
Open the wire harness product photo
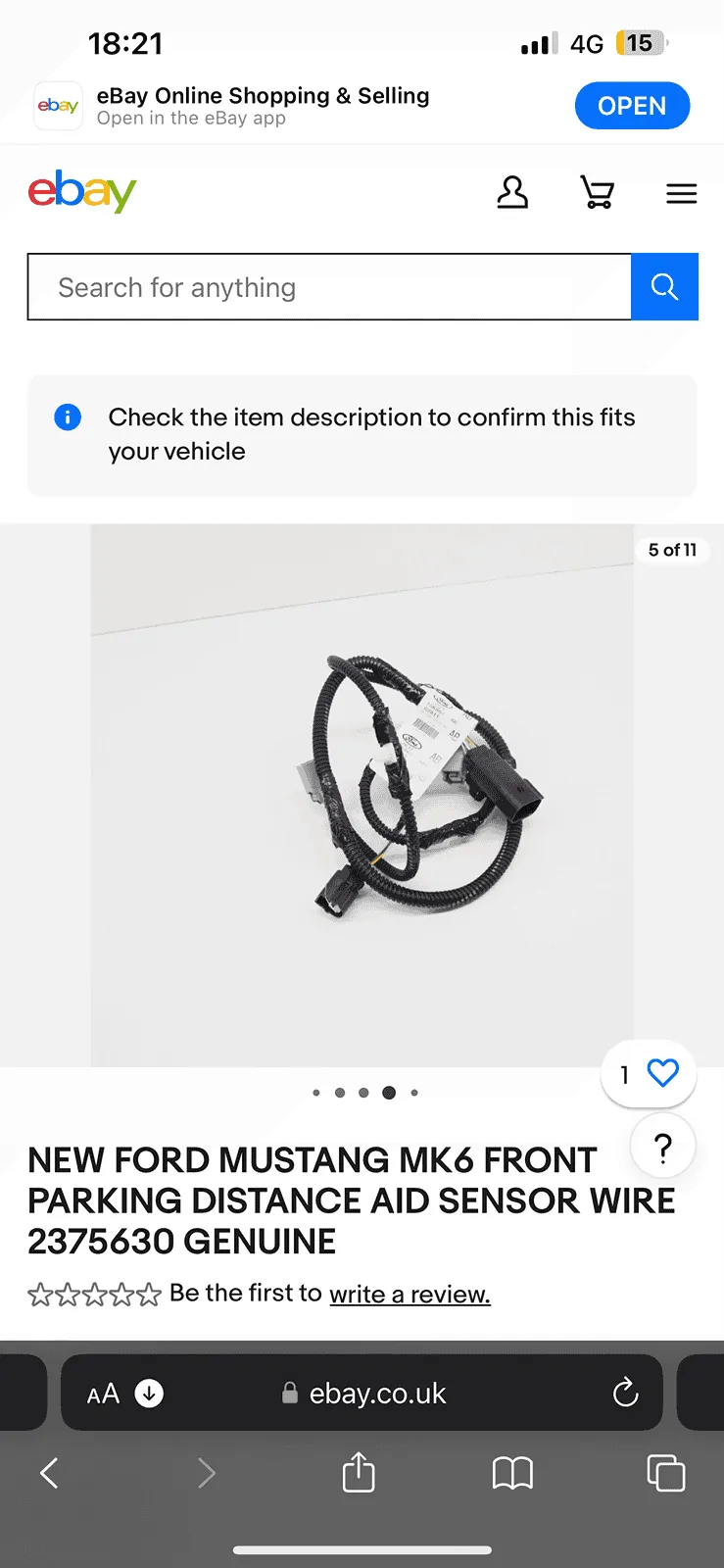click(362, 796)
